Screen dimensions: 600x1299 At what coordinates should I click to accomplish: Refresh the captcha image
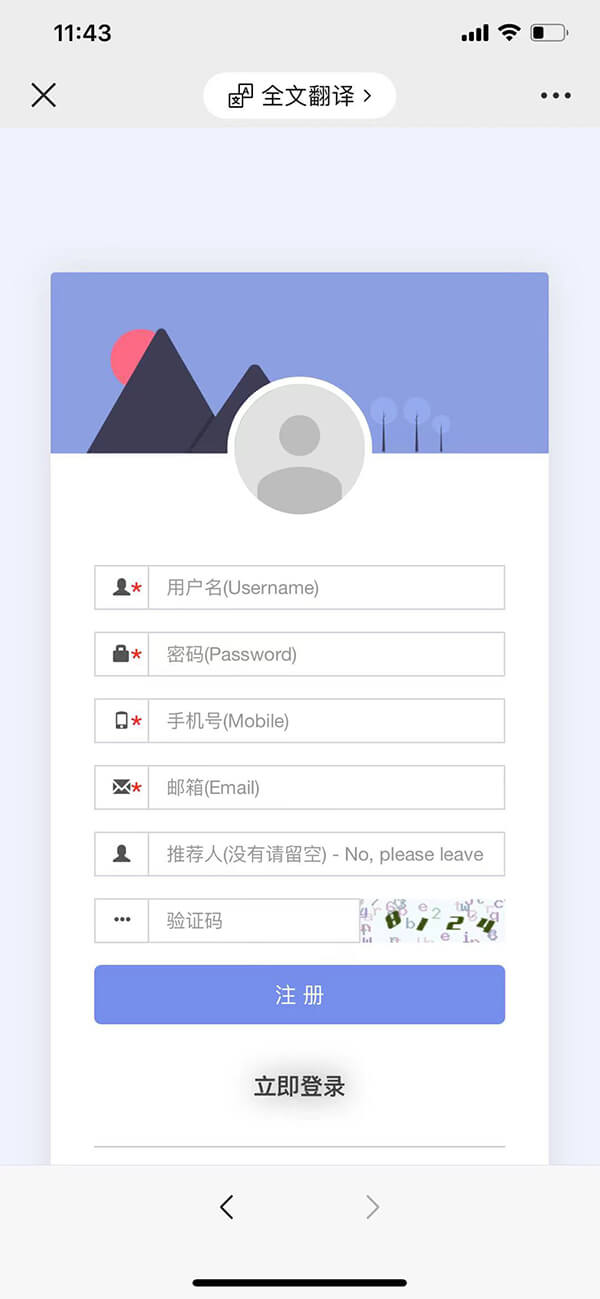click(432, 921)
